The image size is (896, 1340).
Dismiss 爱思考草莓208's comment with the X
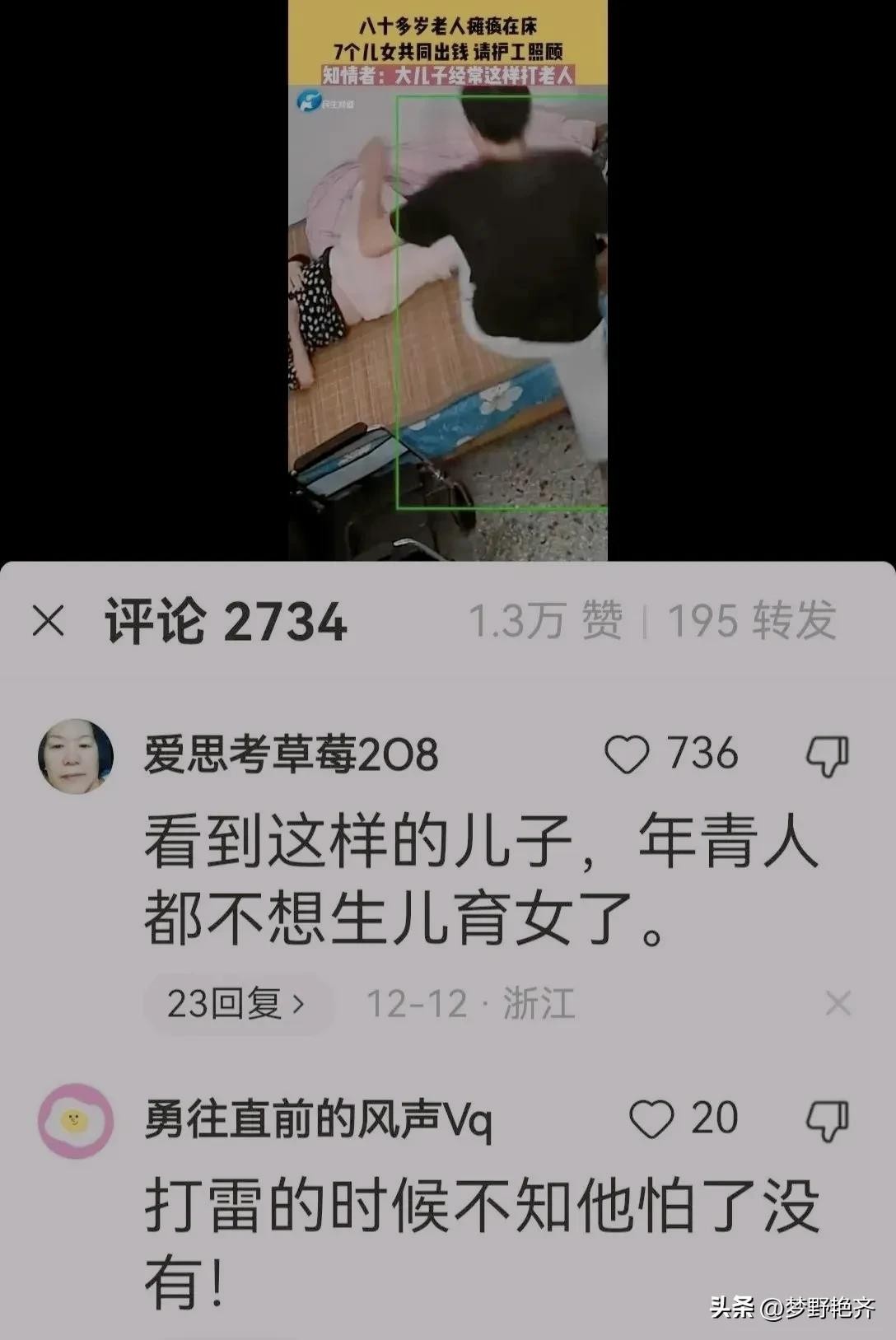click(x=838, y=1004)
